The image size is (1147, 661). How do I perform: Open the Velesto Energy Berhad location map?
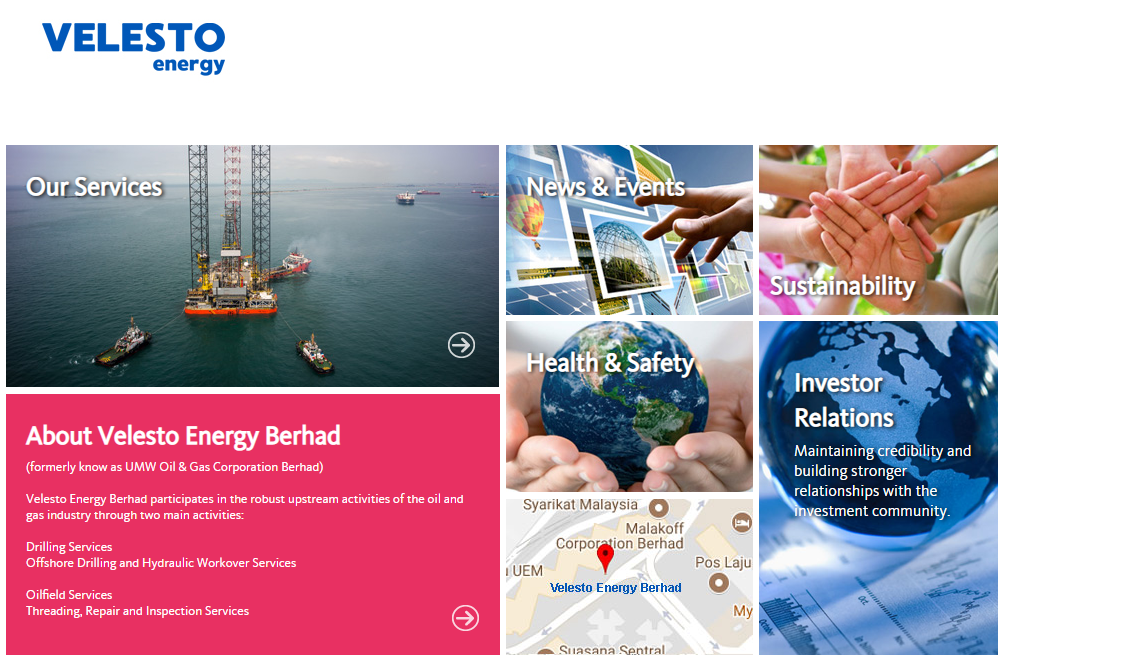pos(629,576)
